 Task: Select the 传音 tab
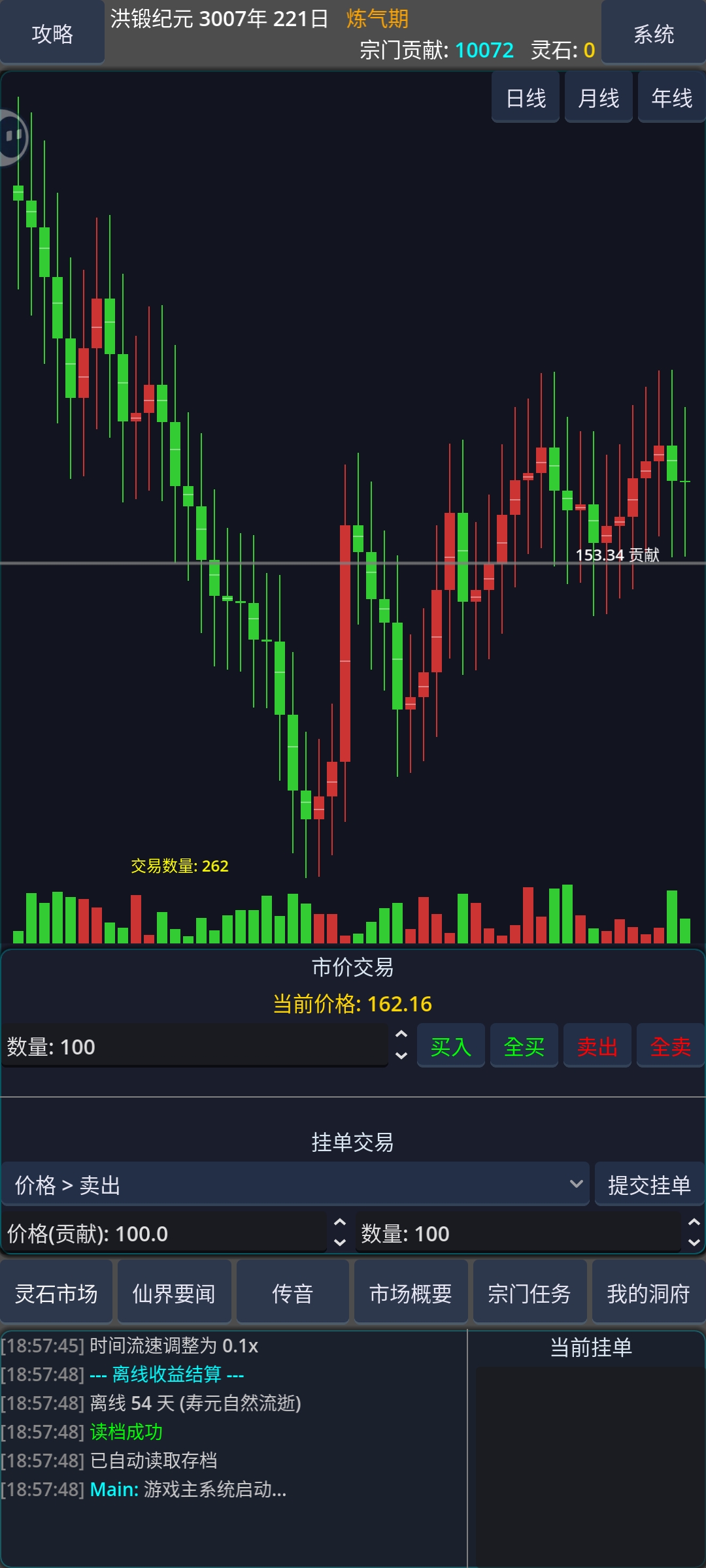click(x=292, y=1294)
